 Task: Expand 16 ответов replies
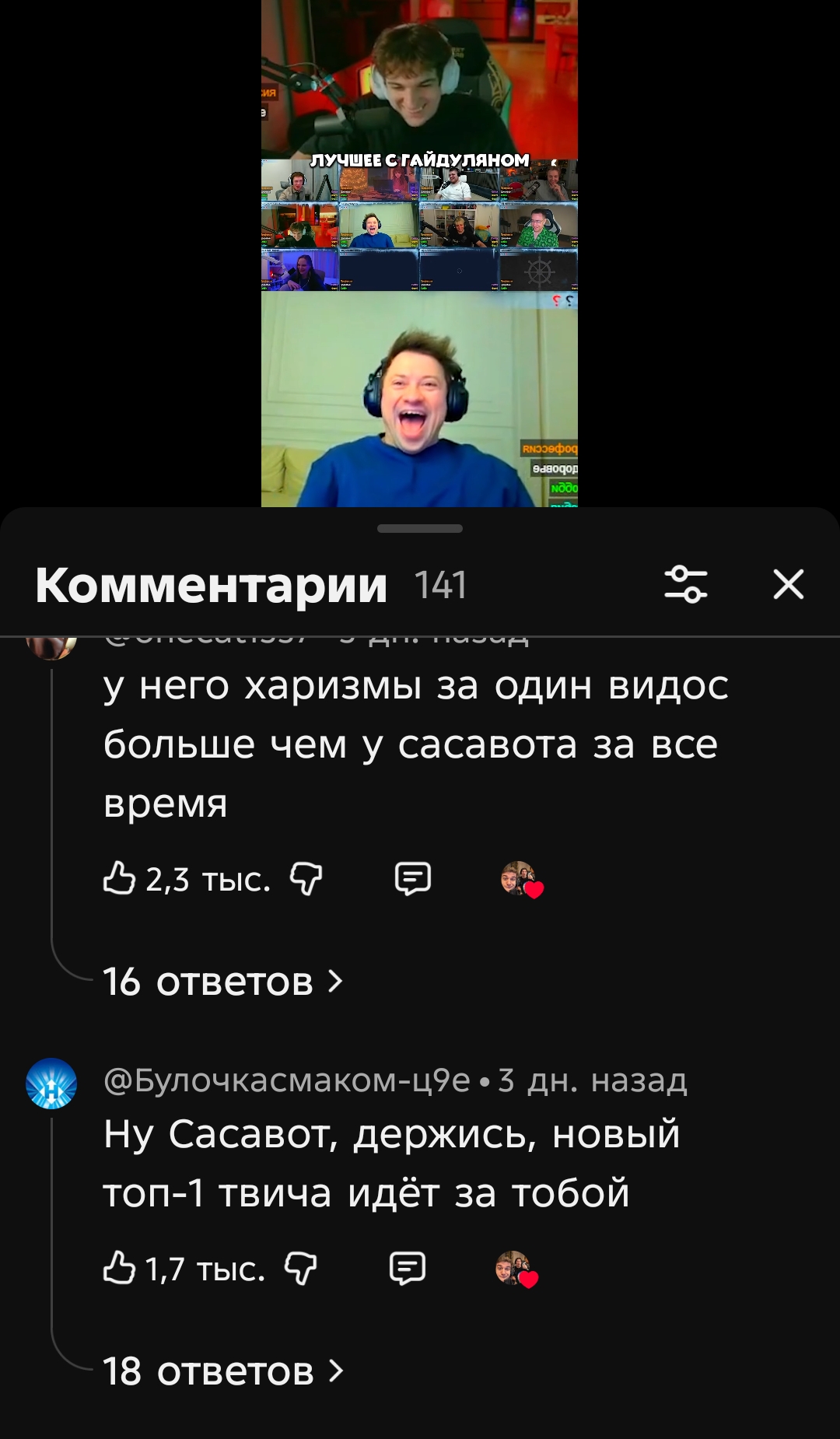(x=222, y=982)
